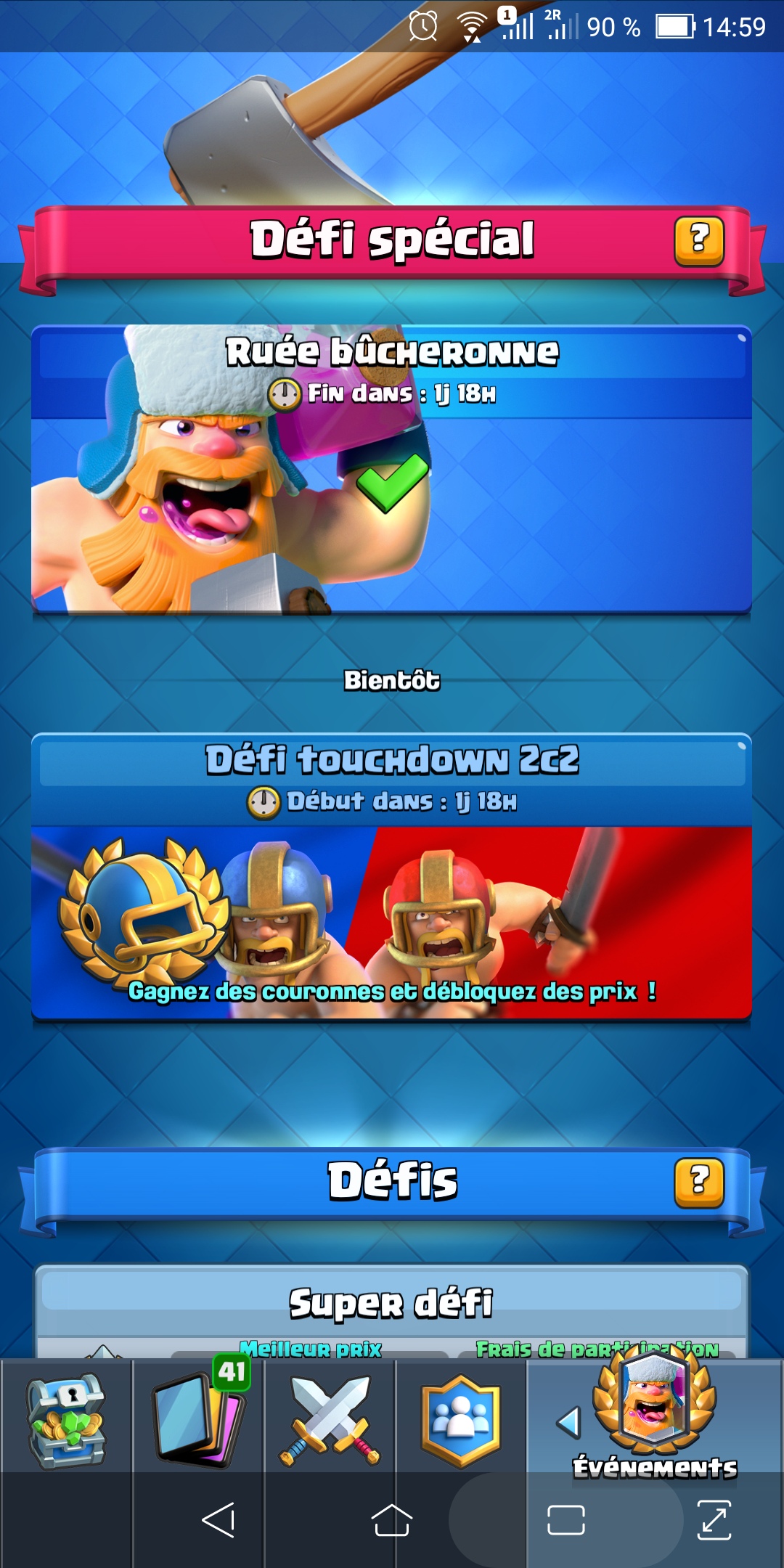Open the Super défi card

click(x=391, y=1307)
